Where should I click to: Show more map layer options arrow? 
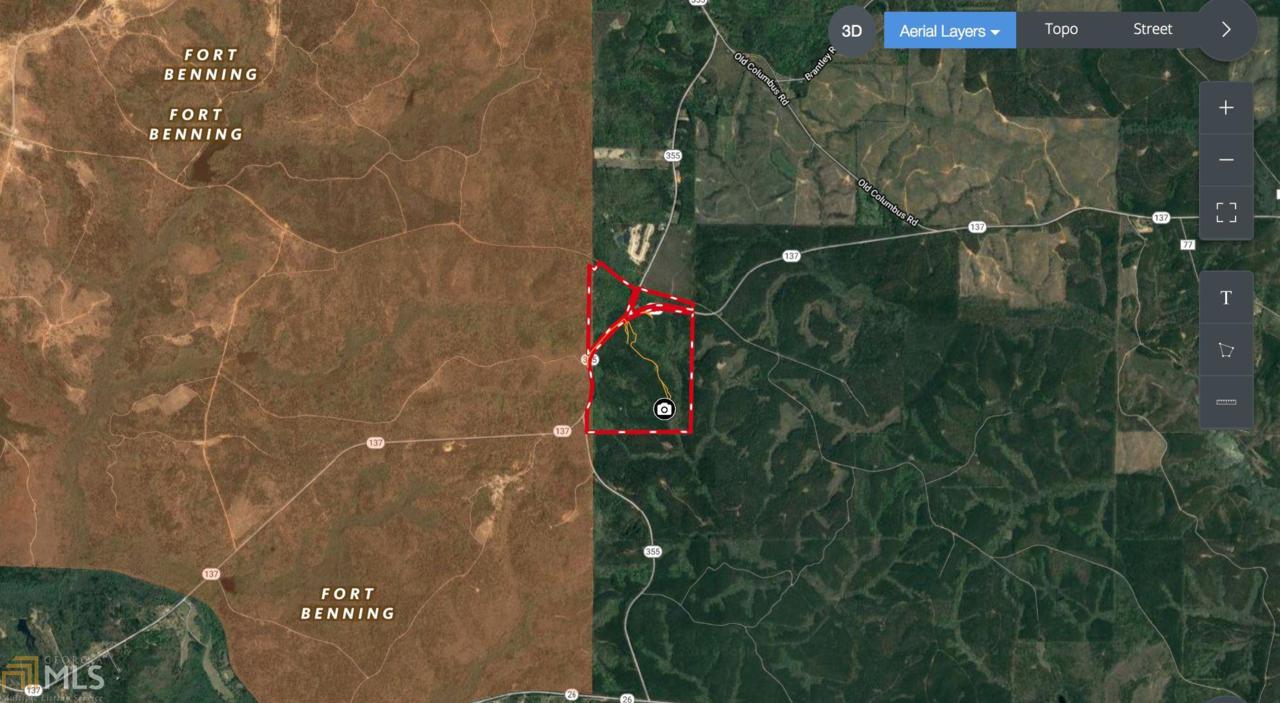(1227, 29)
